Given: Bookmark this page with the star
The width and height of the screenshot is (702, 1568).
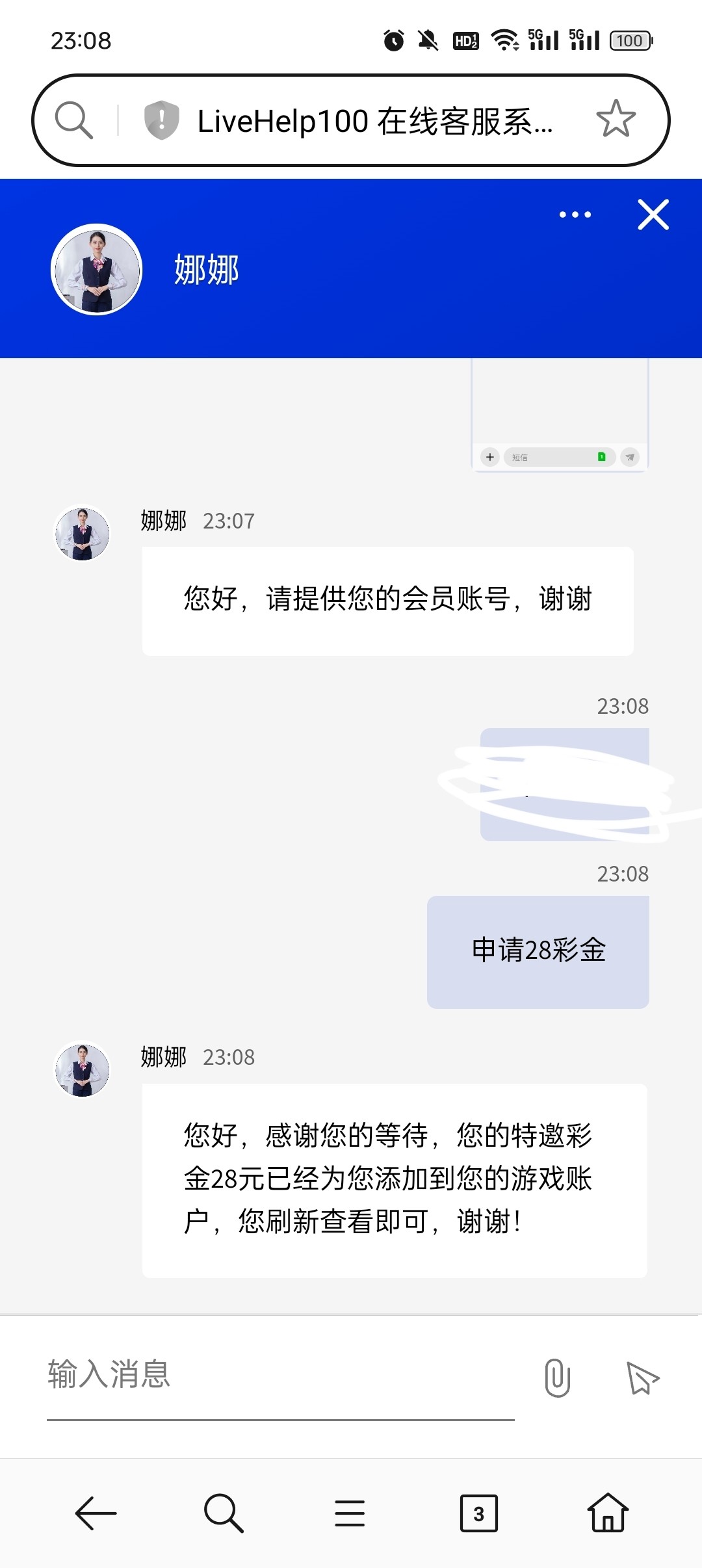Looking at the screenshot, I should coord(616,119).
